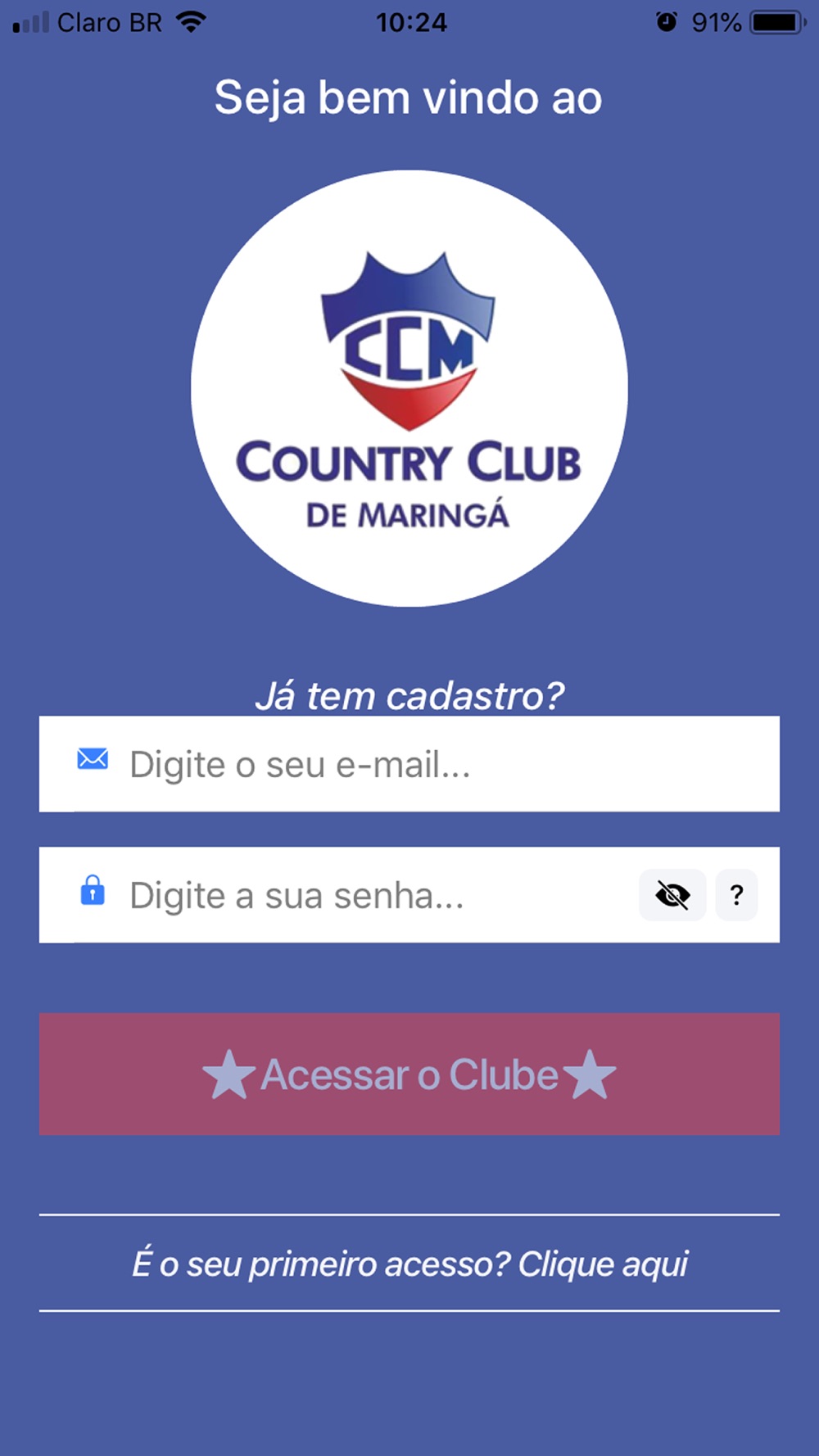Viewport: 819px width, 1456px height.
Task: Focus the password (senha) field
Action: (x=360, y=895)
